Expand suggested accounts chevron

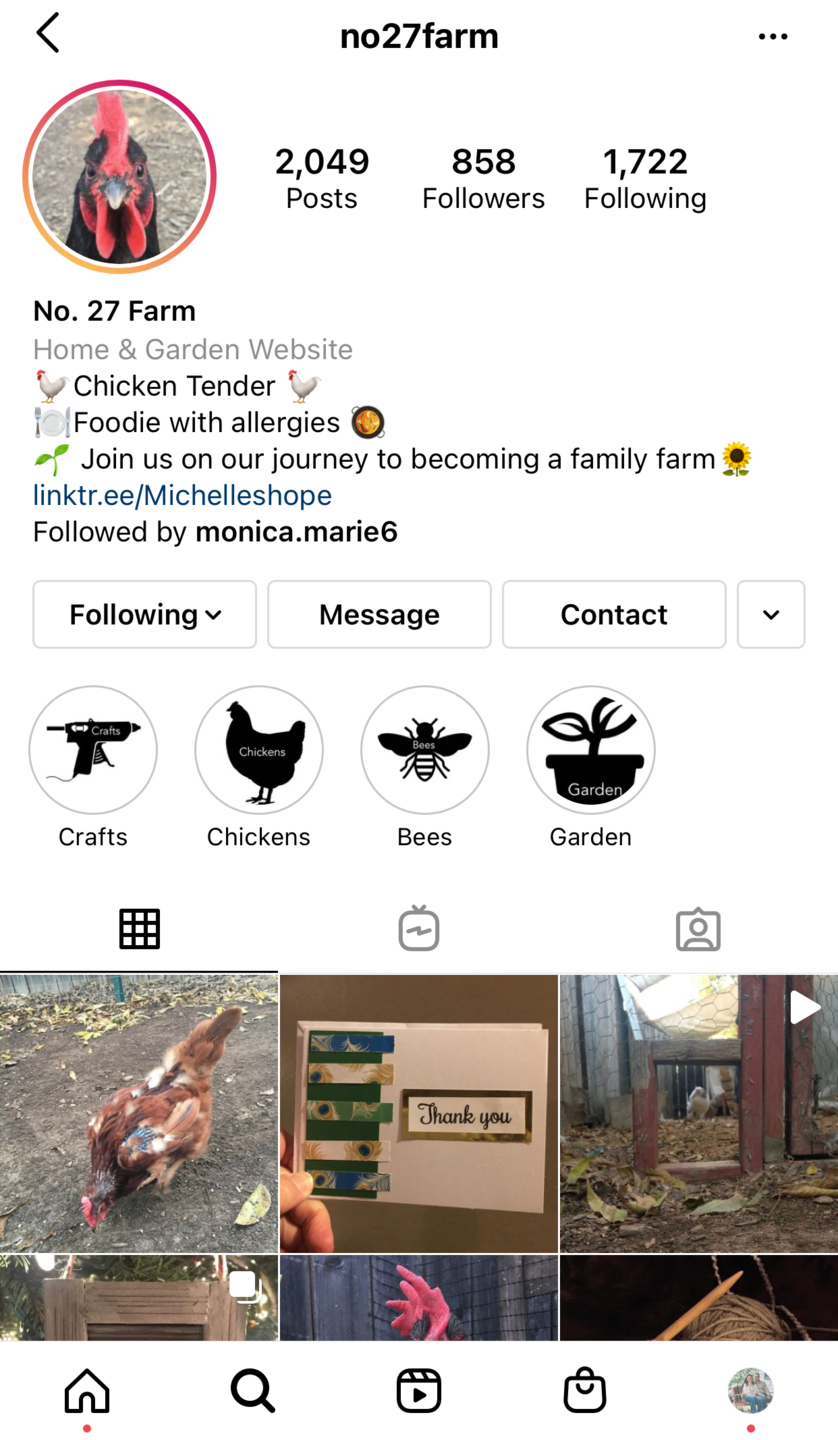click(770, 614)
